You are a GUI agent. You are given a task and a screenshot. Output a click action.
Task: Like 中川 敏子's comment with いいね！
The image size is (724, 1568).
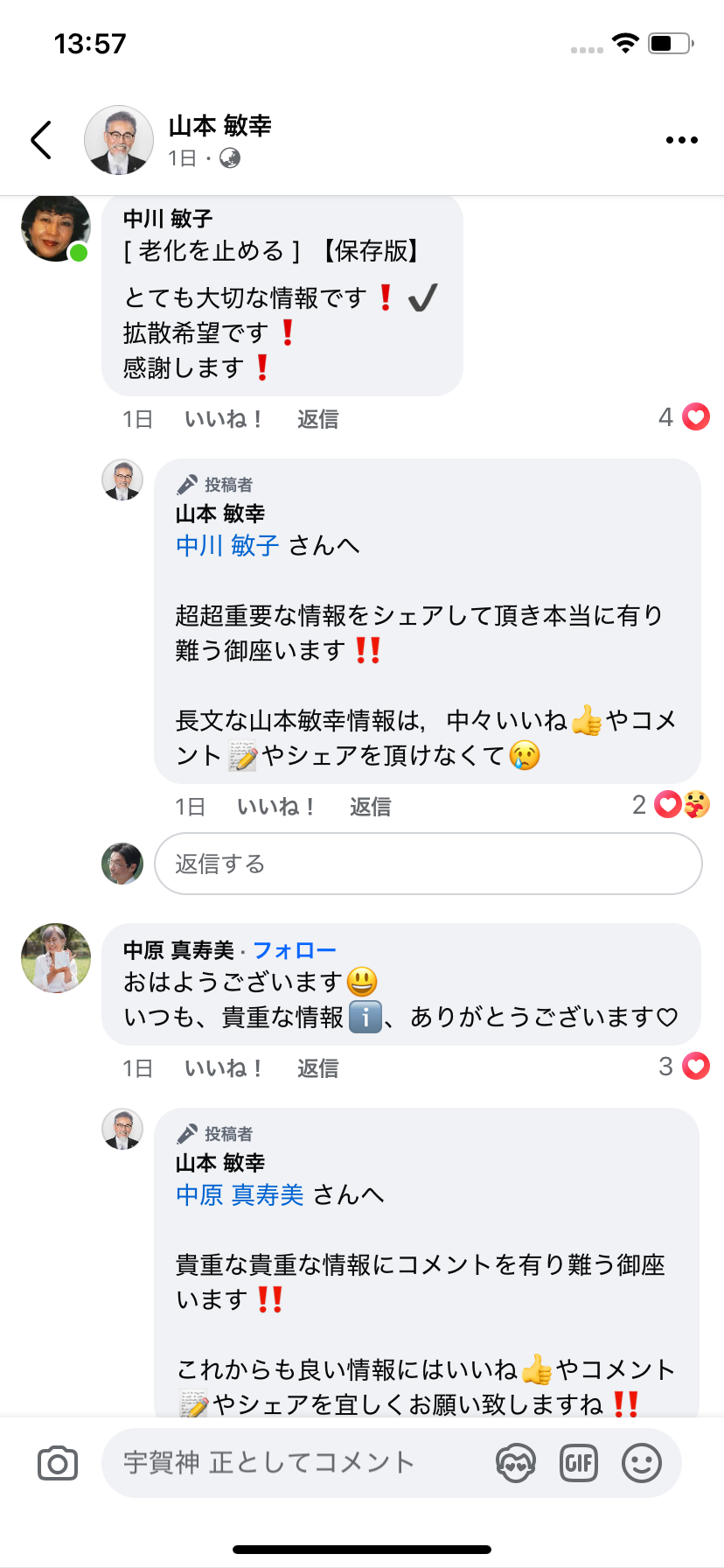tap(224, 419)
